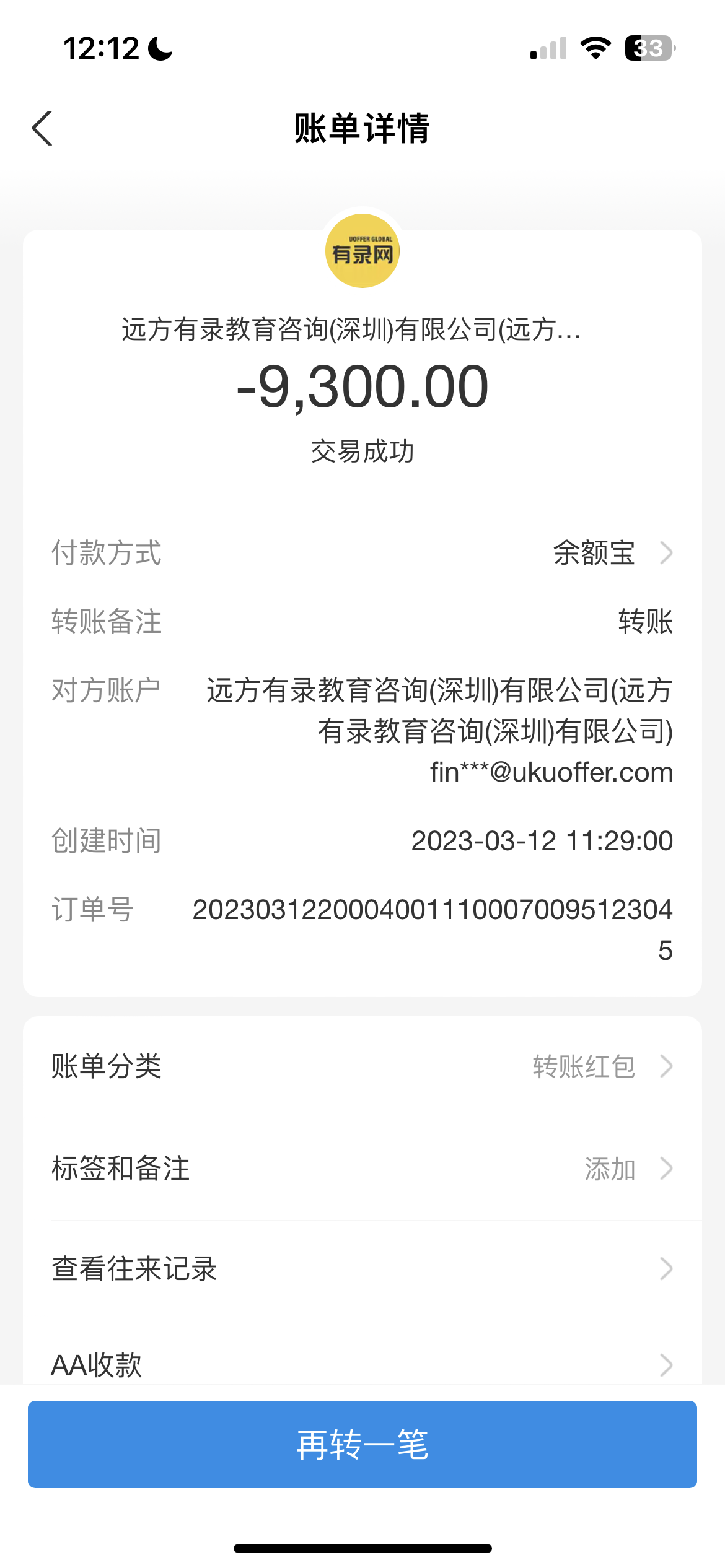Open the 有录网 merchant avatar
Image resolution: width=725 pixels, height=1568 pixels.
(362, 251)
